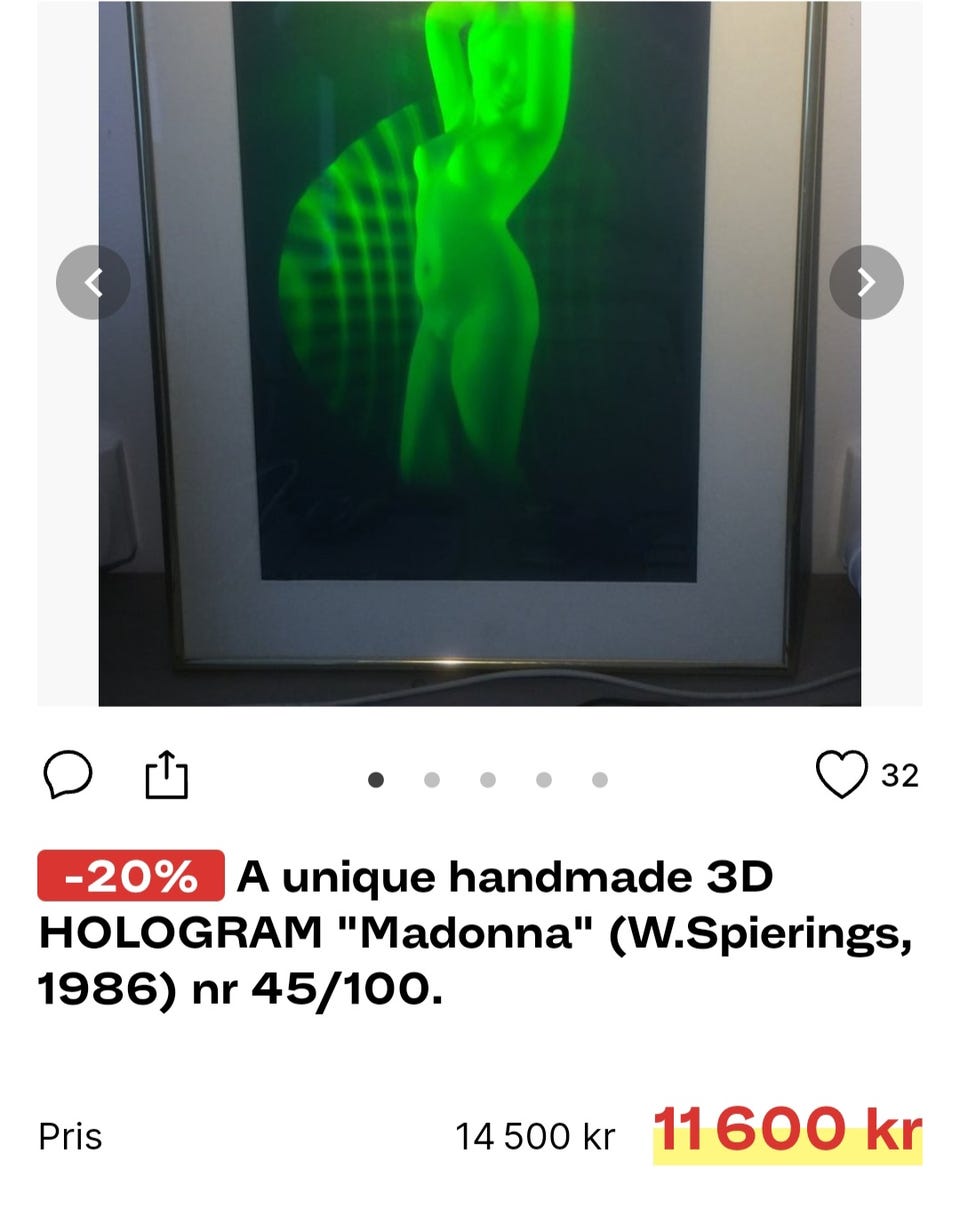Select the last carousel page dot
The image size is (960, 1210).
tap(600, 777)
